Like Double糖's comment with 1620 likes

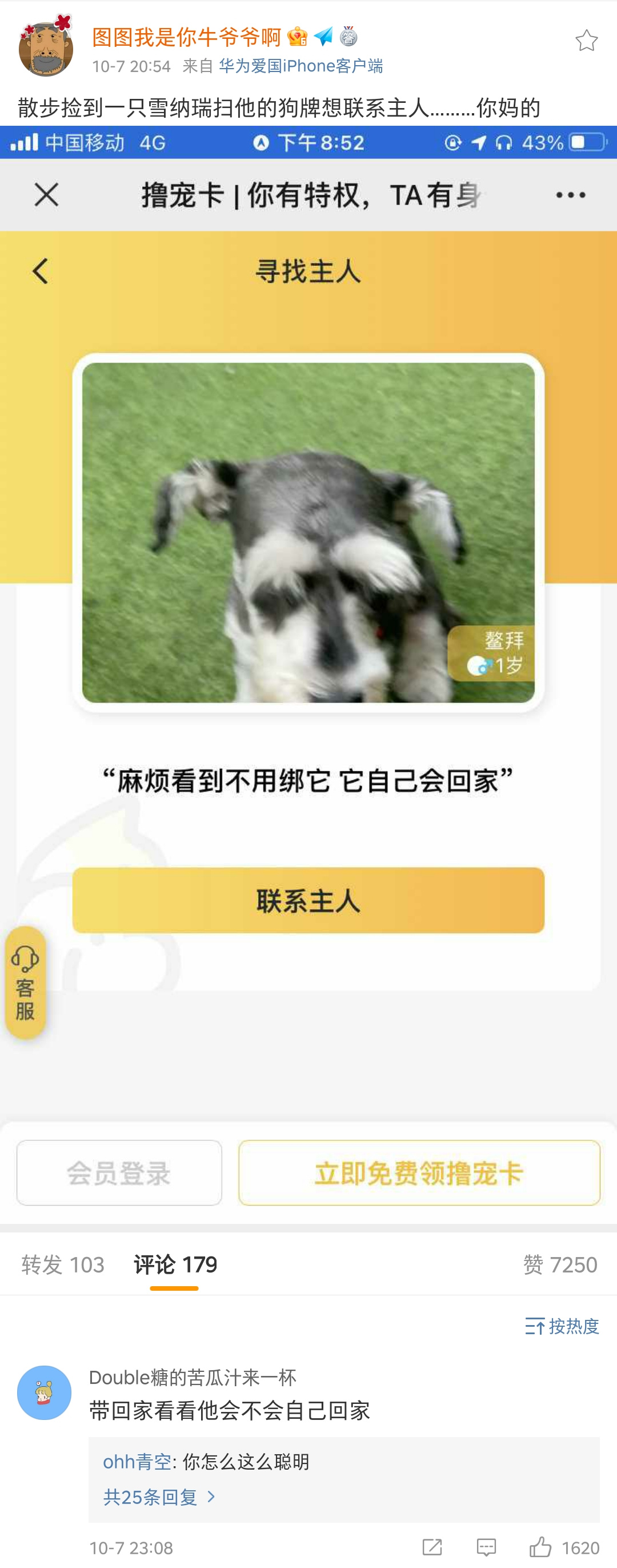click(x=540, y=1547)
